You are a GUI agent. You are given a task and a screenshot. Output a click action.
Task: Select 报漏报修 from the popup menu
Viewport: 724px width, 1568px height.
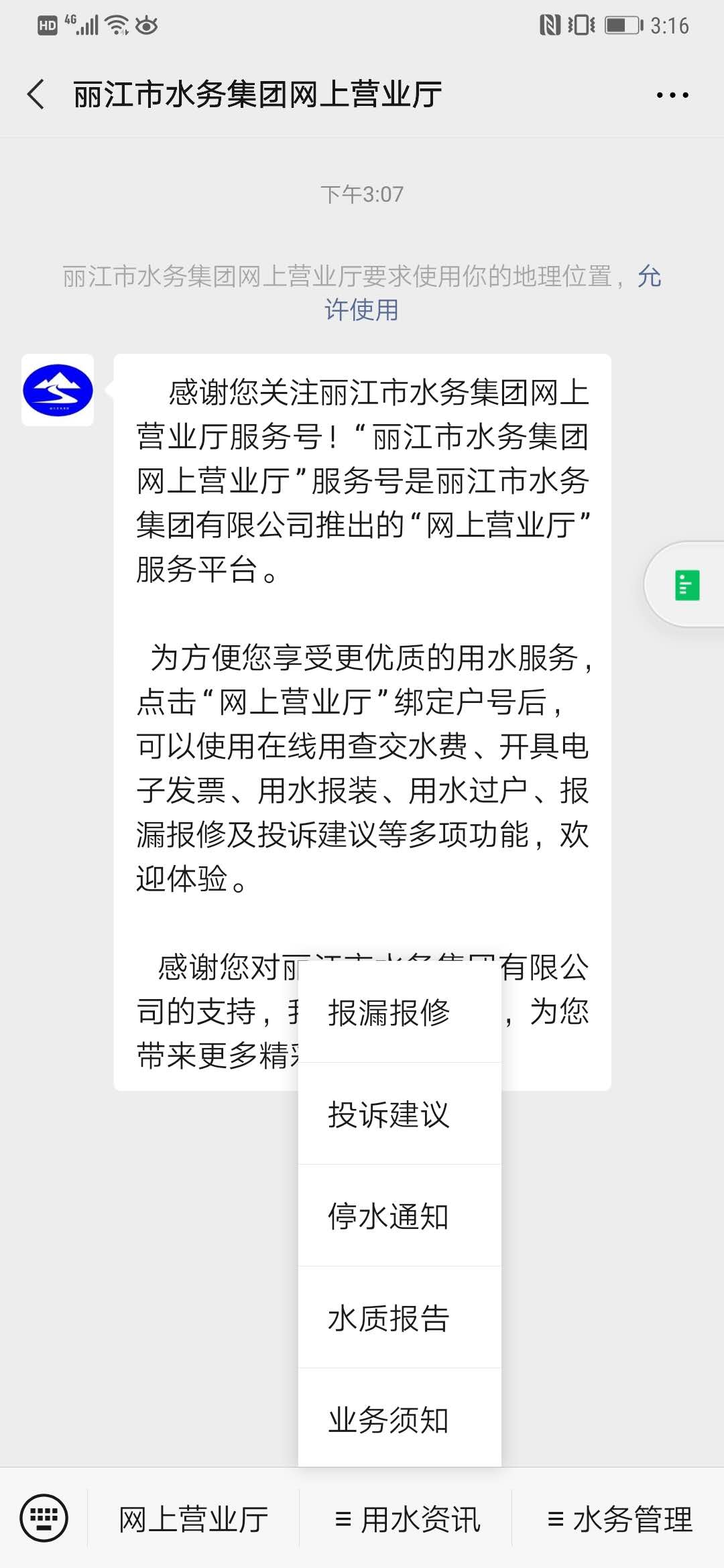tap(400, 1012)
